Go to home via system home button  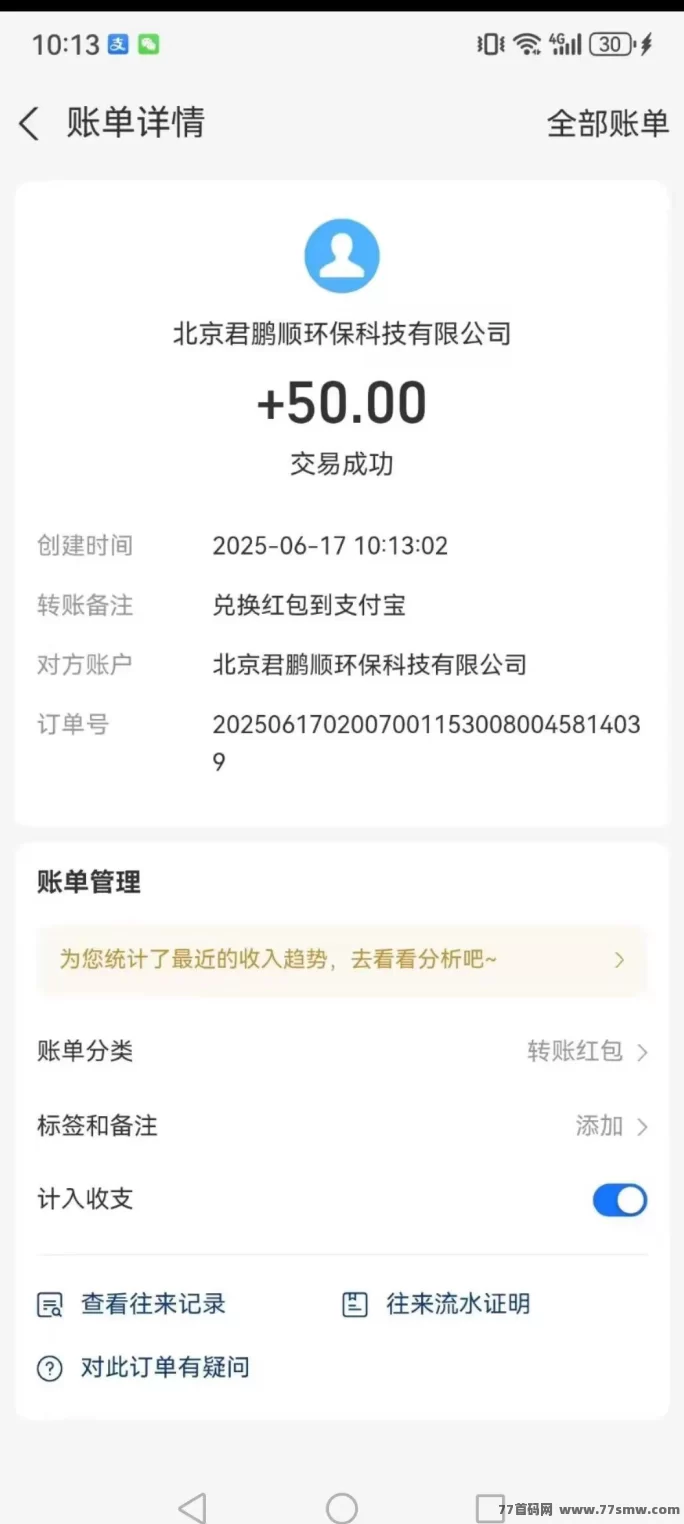(342, 1508)
